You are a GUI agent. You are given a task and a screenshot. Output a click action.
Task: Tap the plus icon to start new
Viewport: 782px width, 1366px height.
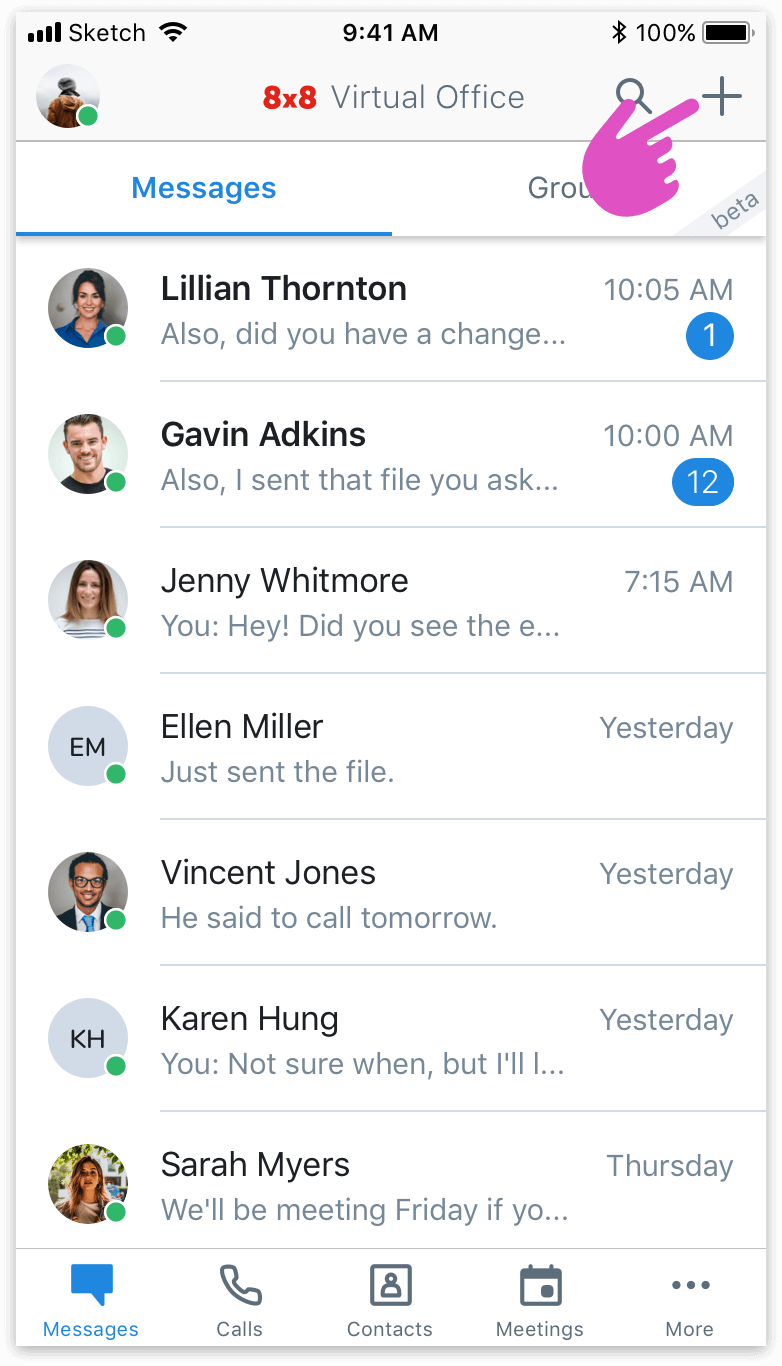[721, 97]
